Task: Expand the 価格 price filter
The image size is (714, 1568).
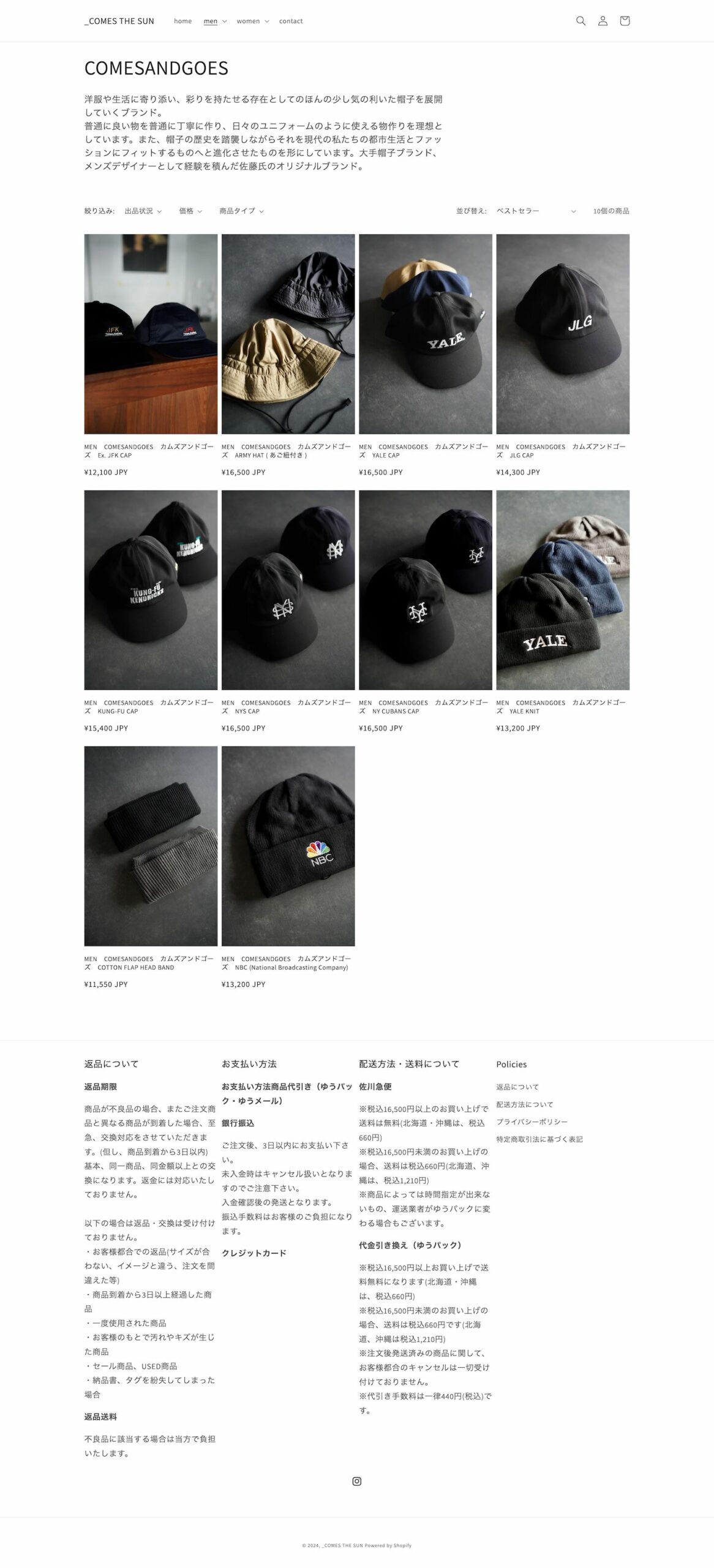Action: coord(190,211)
